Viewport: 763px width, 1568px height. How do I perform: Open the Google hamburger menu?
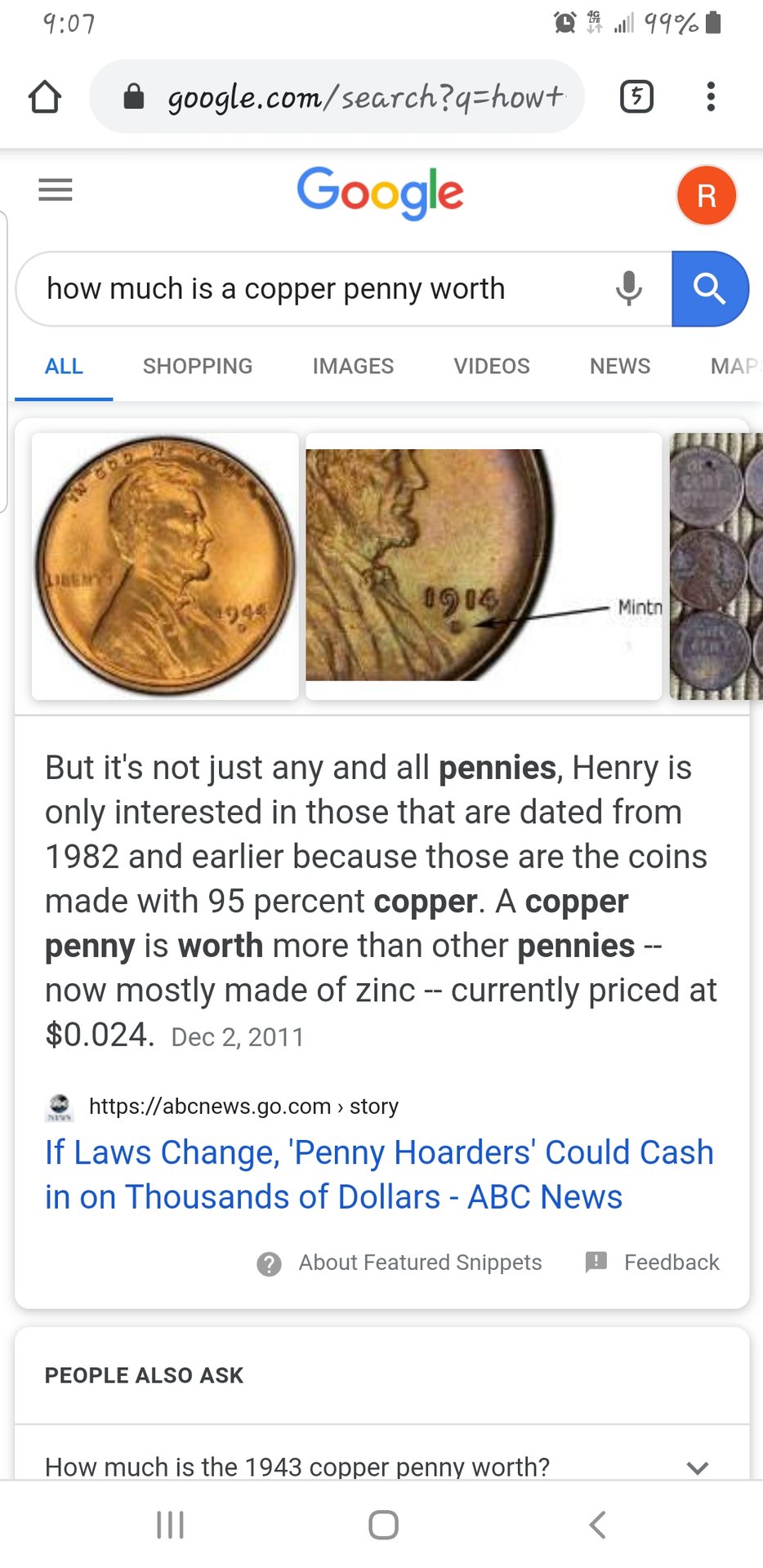click(x=56, y=190)
